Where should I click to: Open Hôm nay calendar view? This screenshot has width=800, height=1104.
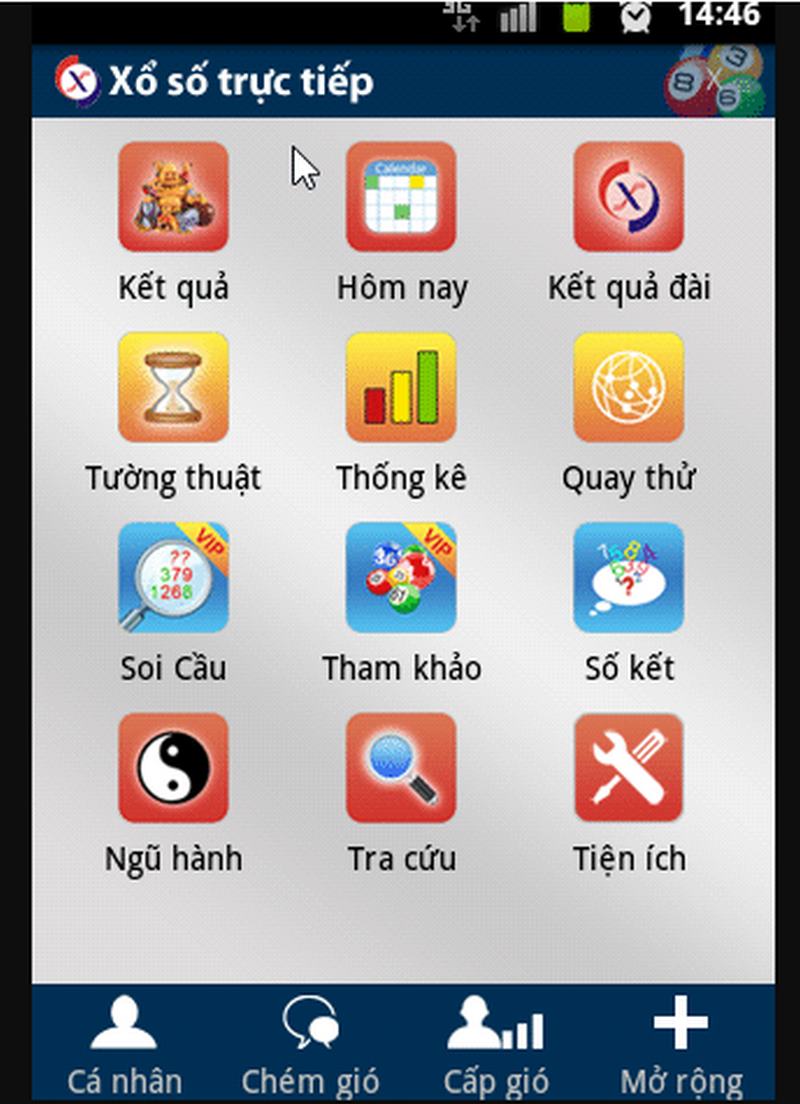pyautogui.click(x=401, y=197)
